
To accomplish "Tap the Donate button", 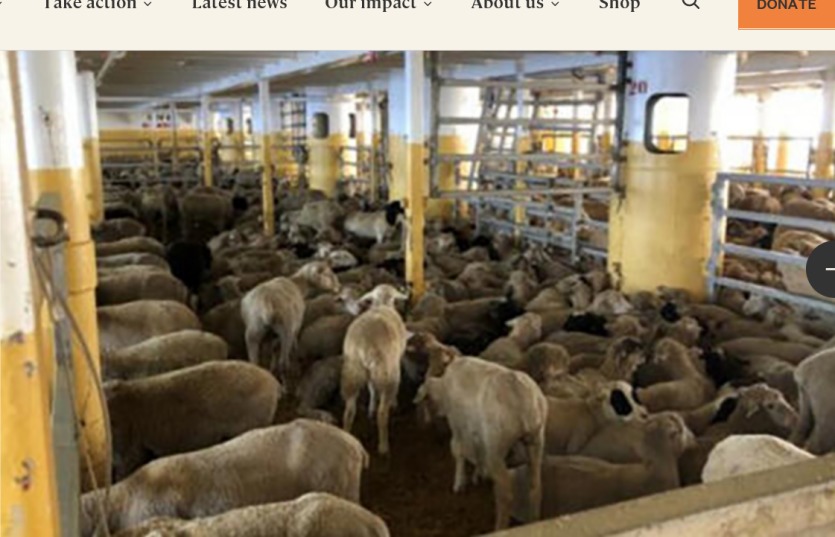I will click(786, 8).
